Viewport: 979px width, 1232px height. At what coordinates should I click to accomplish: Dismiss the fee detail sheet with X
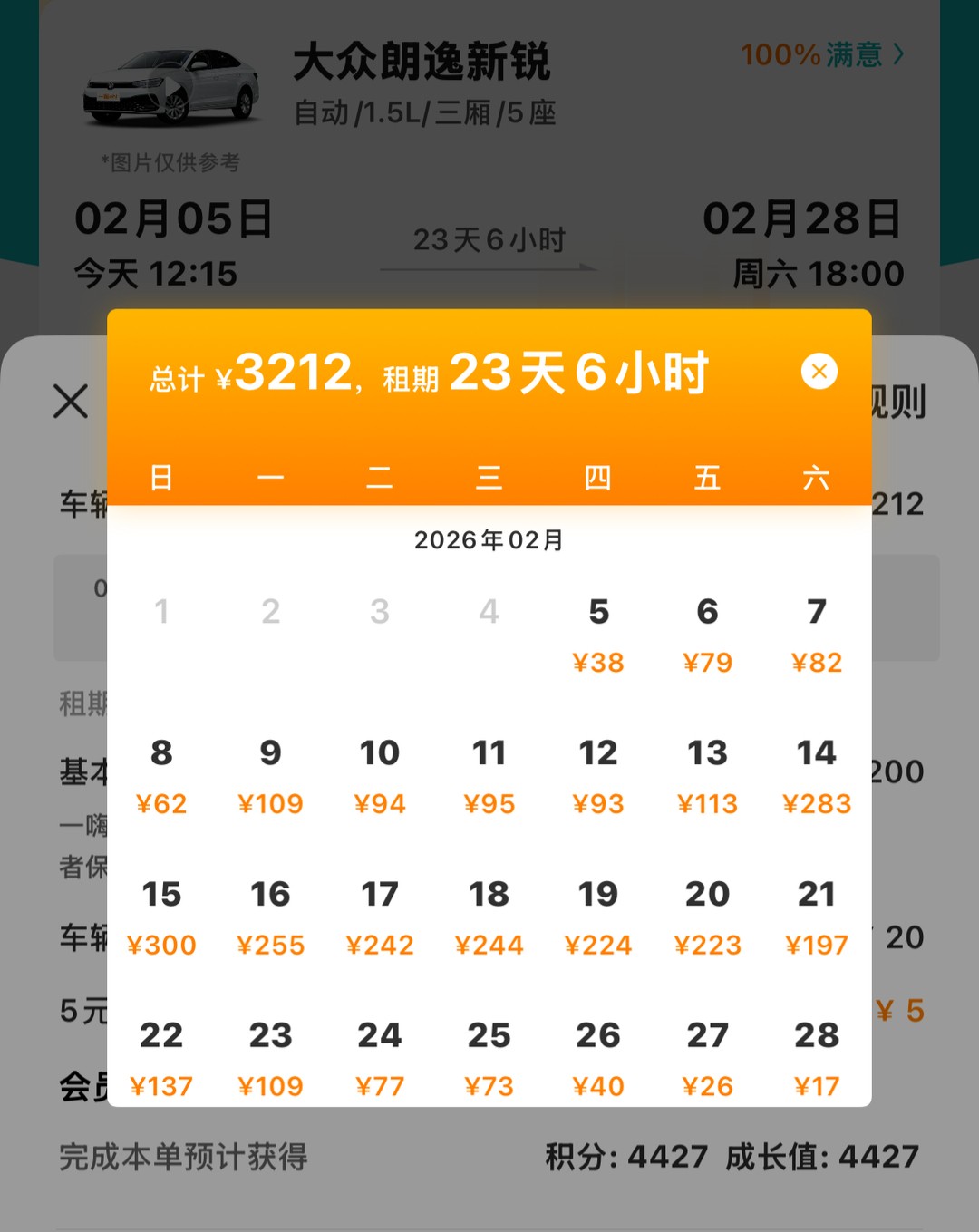[71, 402]
